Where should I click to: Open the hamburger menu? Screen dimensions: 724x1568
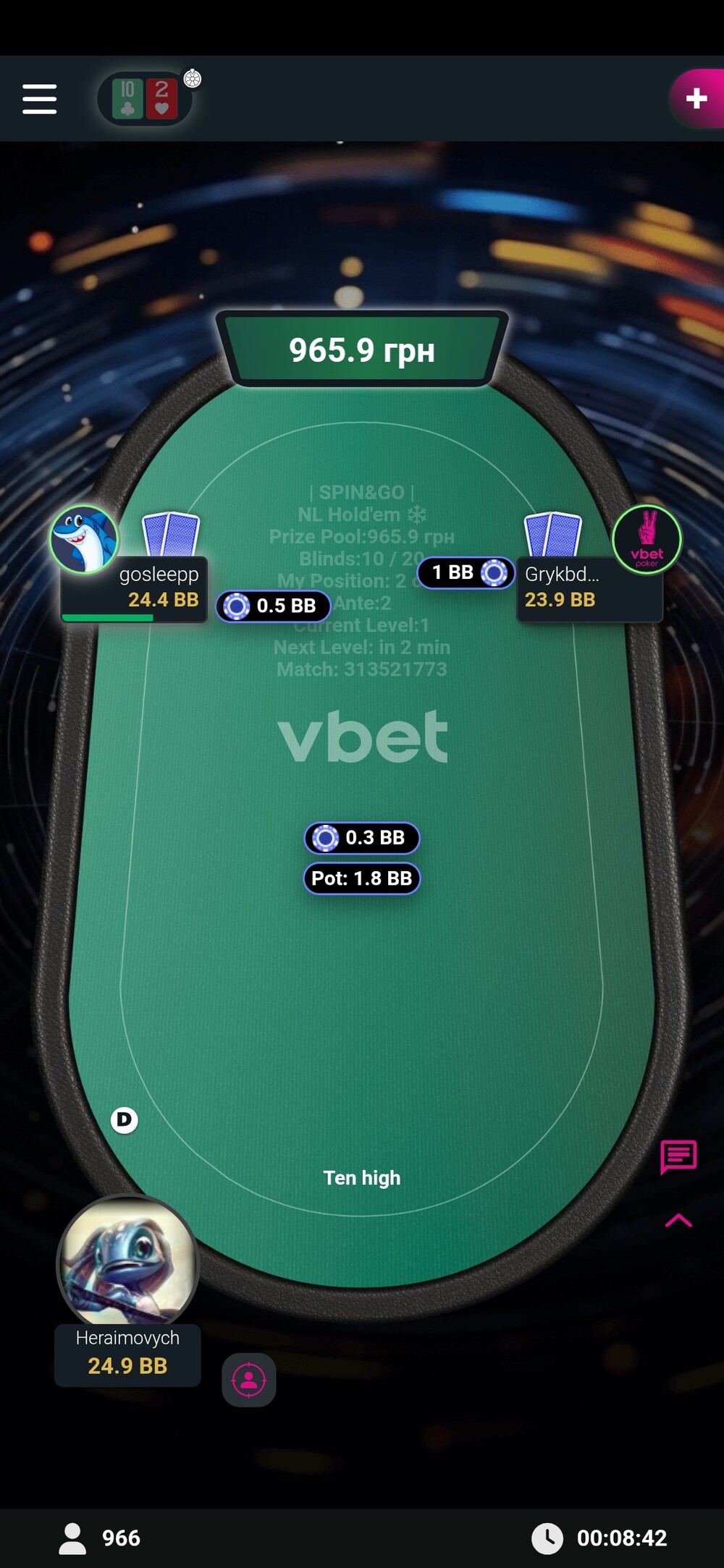[39, 99]
